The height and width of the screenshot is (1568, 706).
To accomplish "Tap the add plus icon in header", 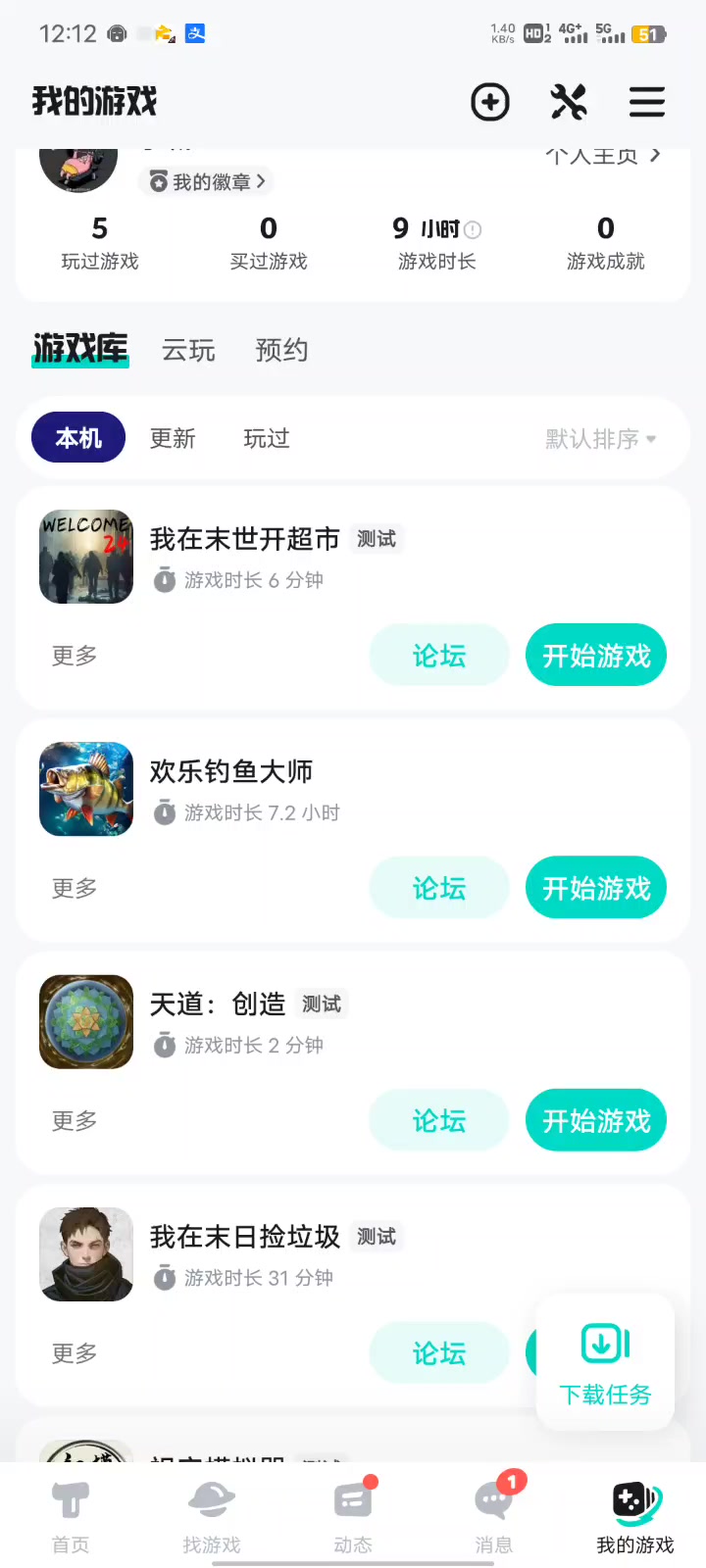I will coord(490,102).
